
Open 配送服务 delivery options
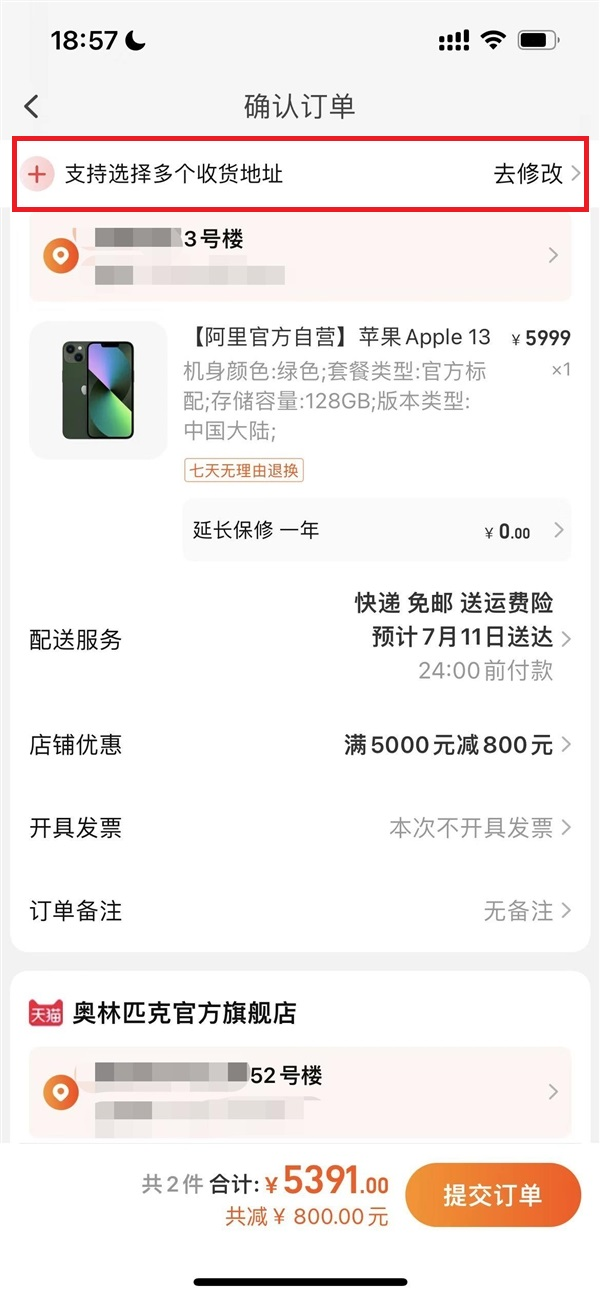(300, 640)
